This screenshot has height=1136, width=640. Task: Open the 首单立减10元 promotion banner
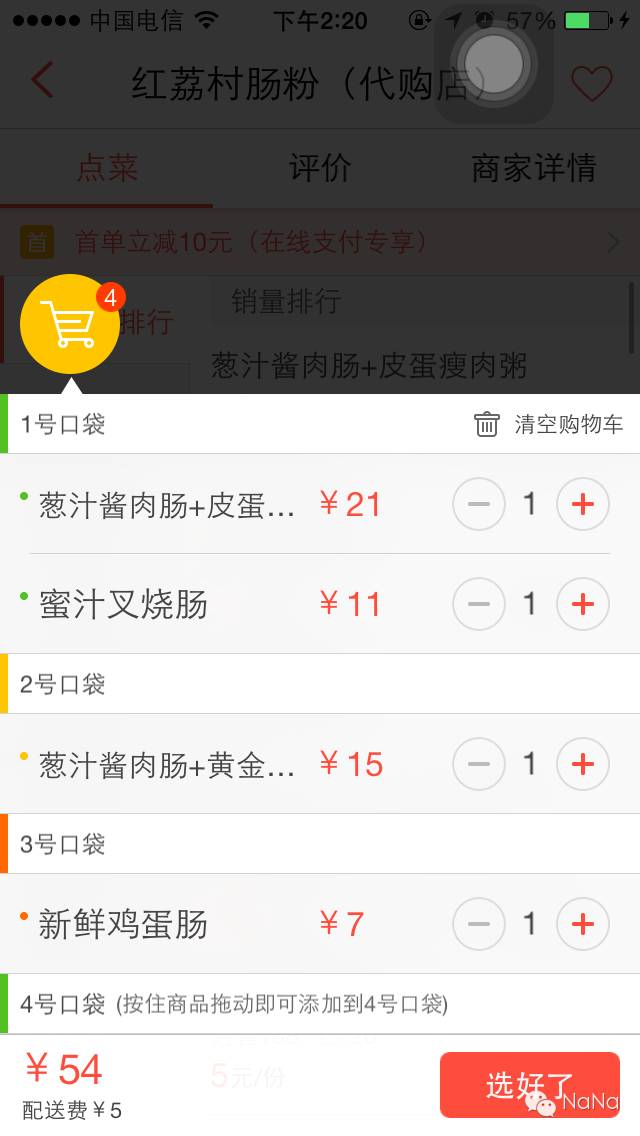click(320, 242)
